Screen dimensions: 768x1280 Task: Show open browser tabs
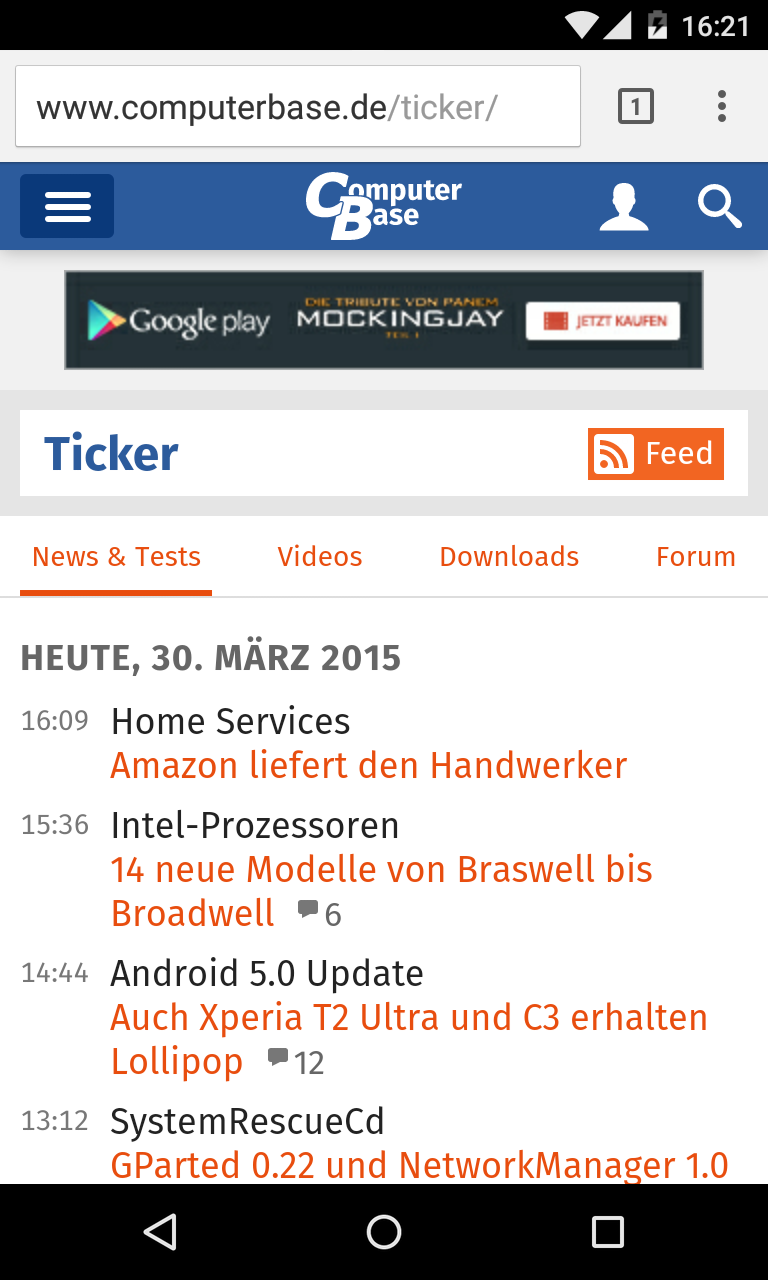point(636,106)
